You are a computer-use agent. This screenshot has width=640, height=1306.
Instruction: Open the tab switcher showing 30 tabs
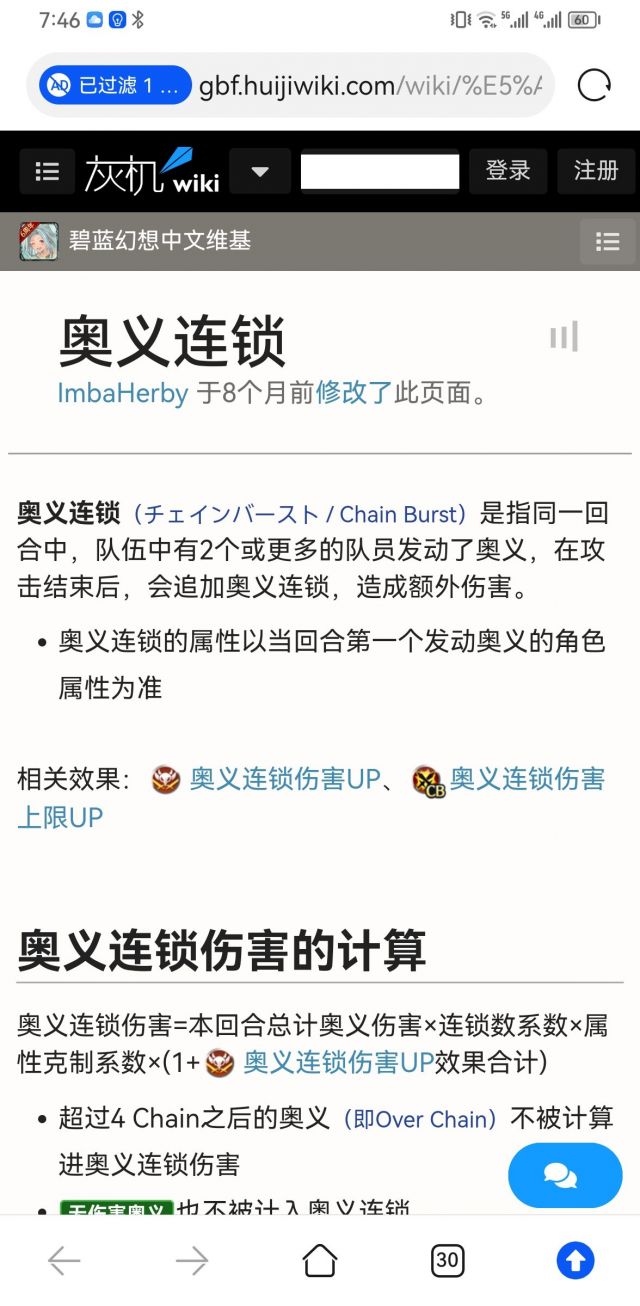click(x=448, y=1261)
